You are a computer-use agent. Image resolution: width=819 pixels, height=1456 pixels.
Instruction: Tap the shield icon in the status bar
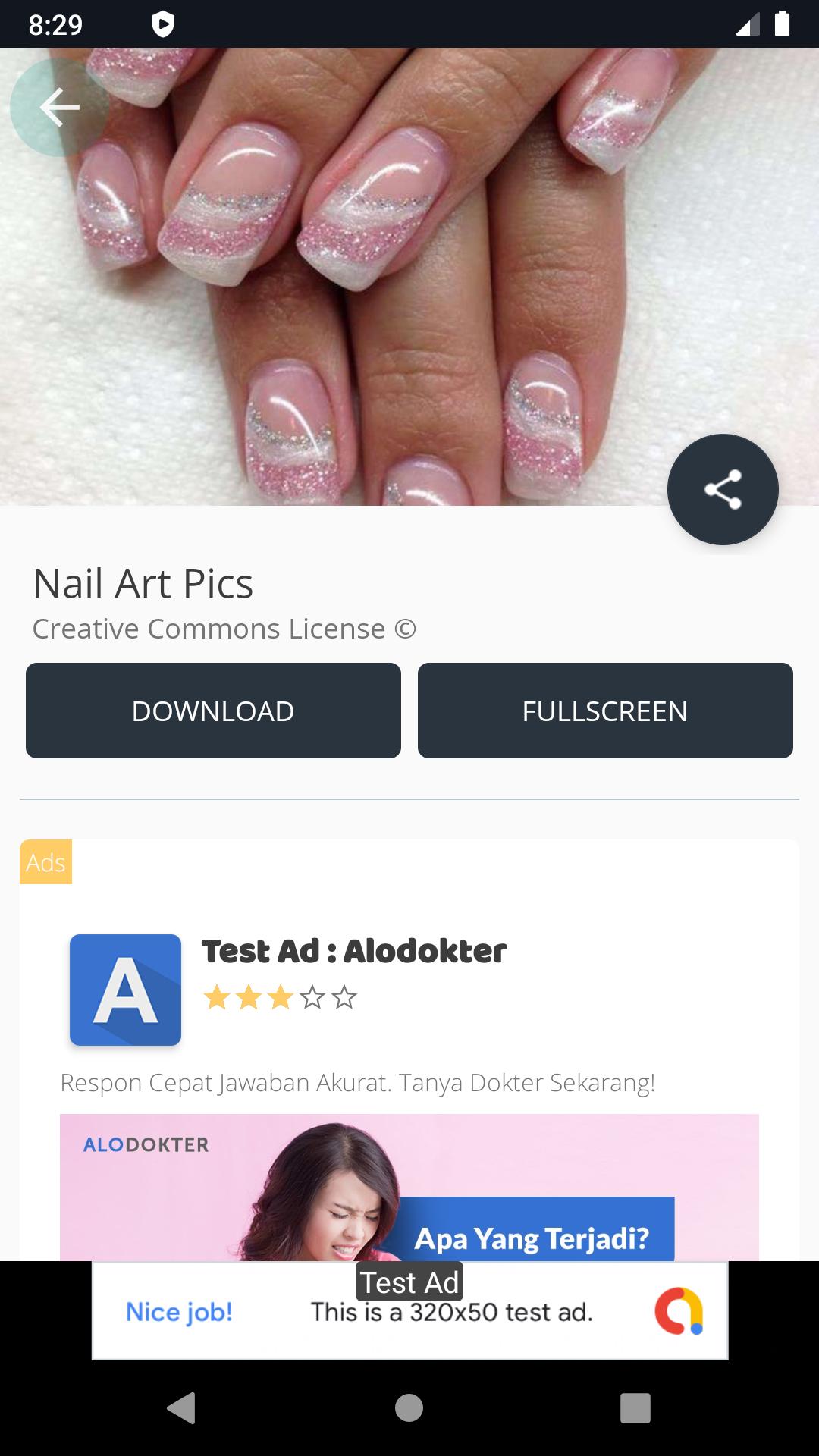click(x=162, y=24)
